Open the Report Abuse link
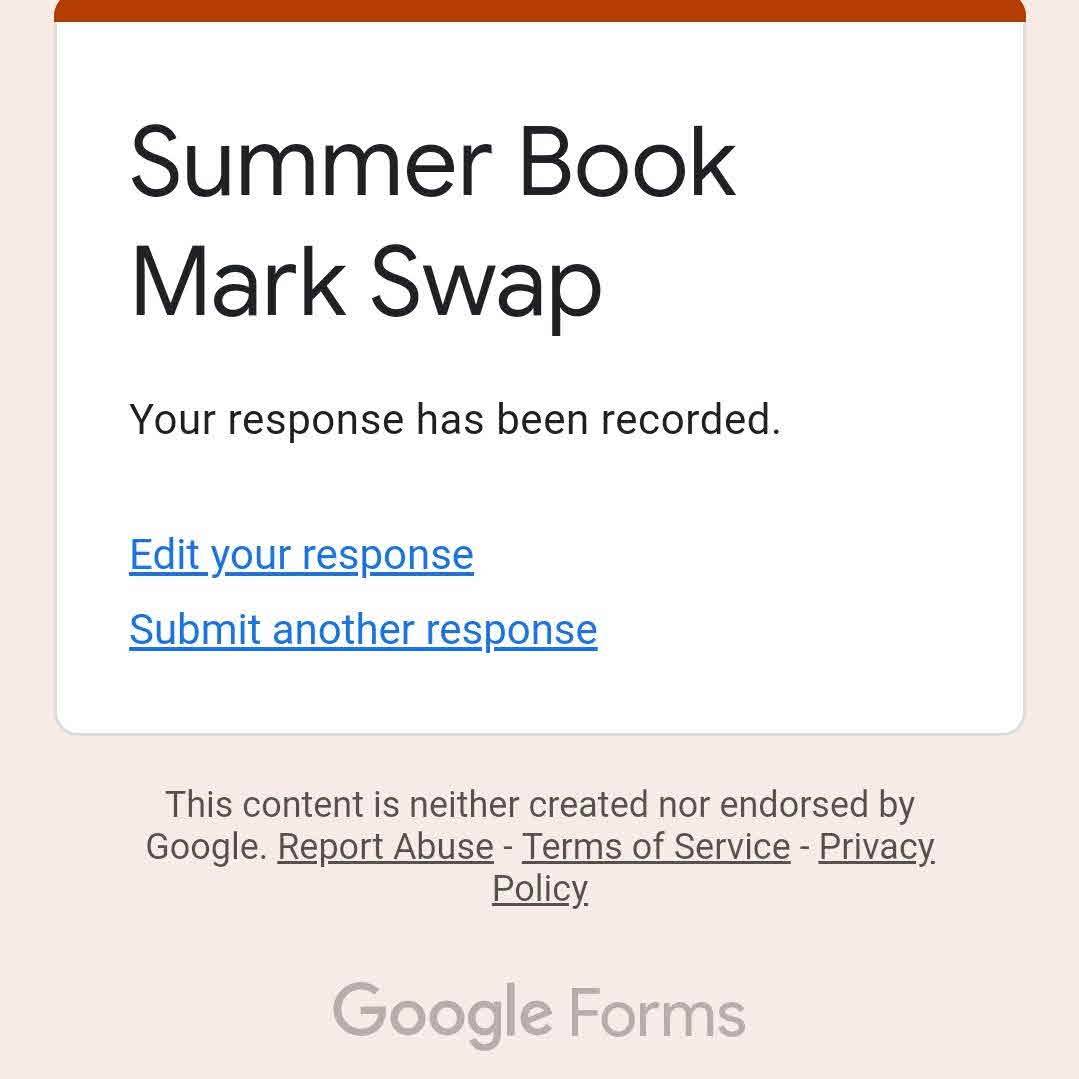This screenshot has width=1079, height=1079. [x=385, y=847]
